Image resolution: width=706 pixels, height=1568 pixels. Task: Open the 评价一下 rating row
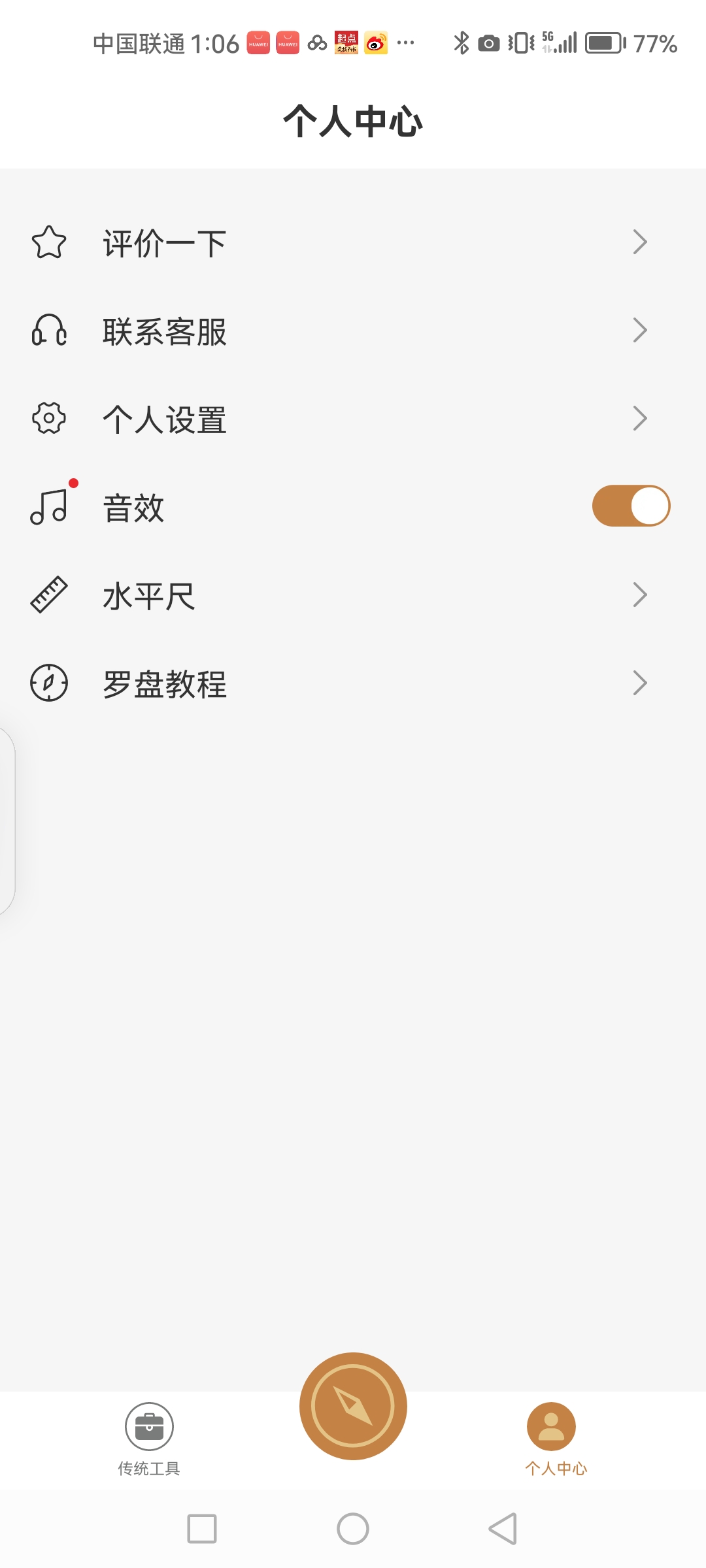tap(353, 242)
